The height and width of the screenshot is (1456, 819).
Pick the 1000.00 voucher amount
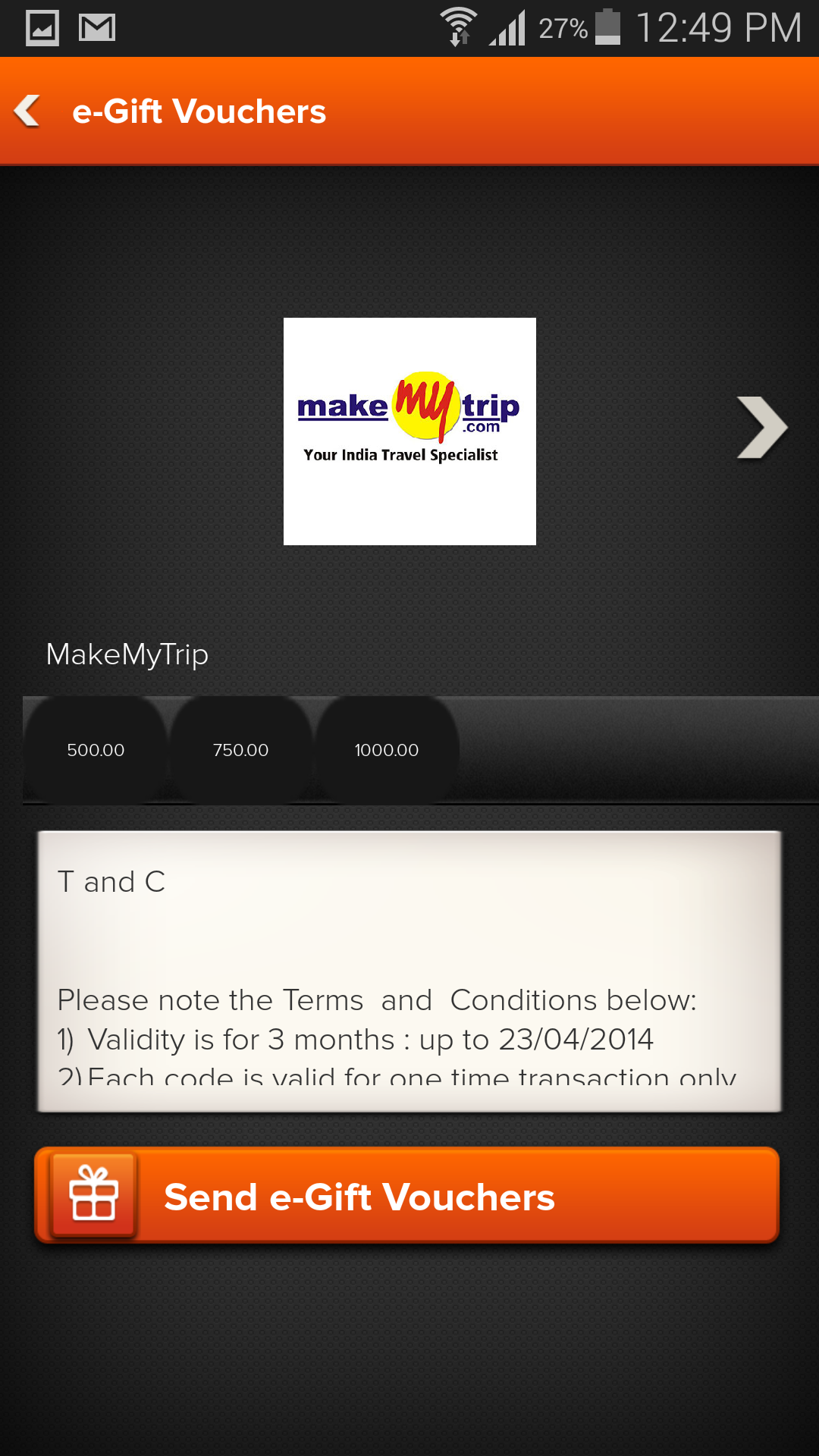click(x=387, y=750)
